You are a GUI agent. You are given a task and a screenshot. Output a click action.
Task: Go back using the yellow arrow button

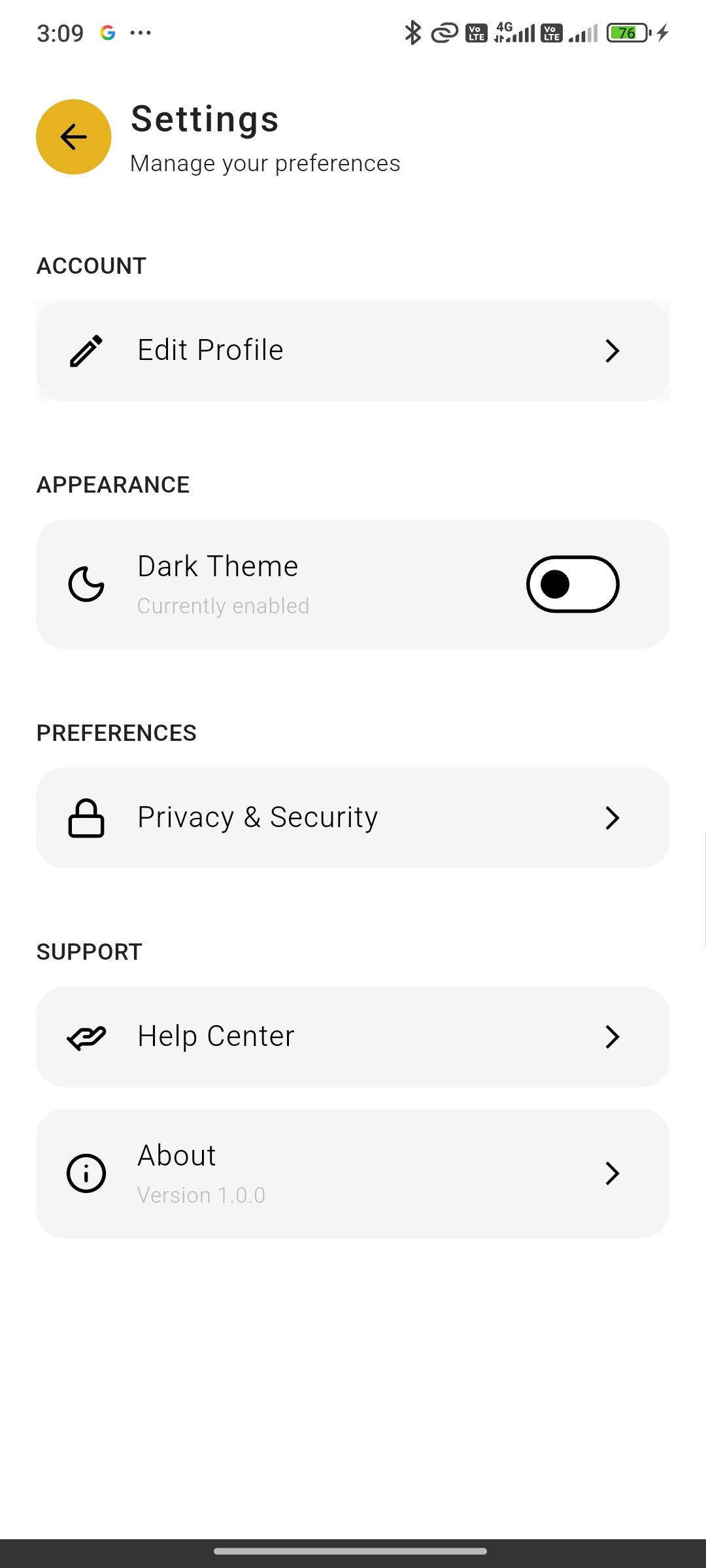click(73, 137)
